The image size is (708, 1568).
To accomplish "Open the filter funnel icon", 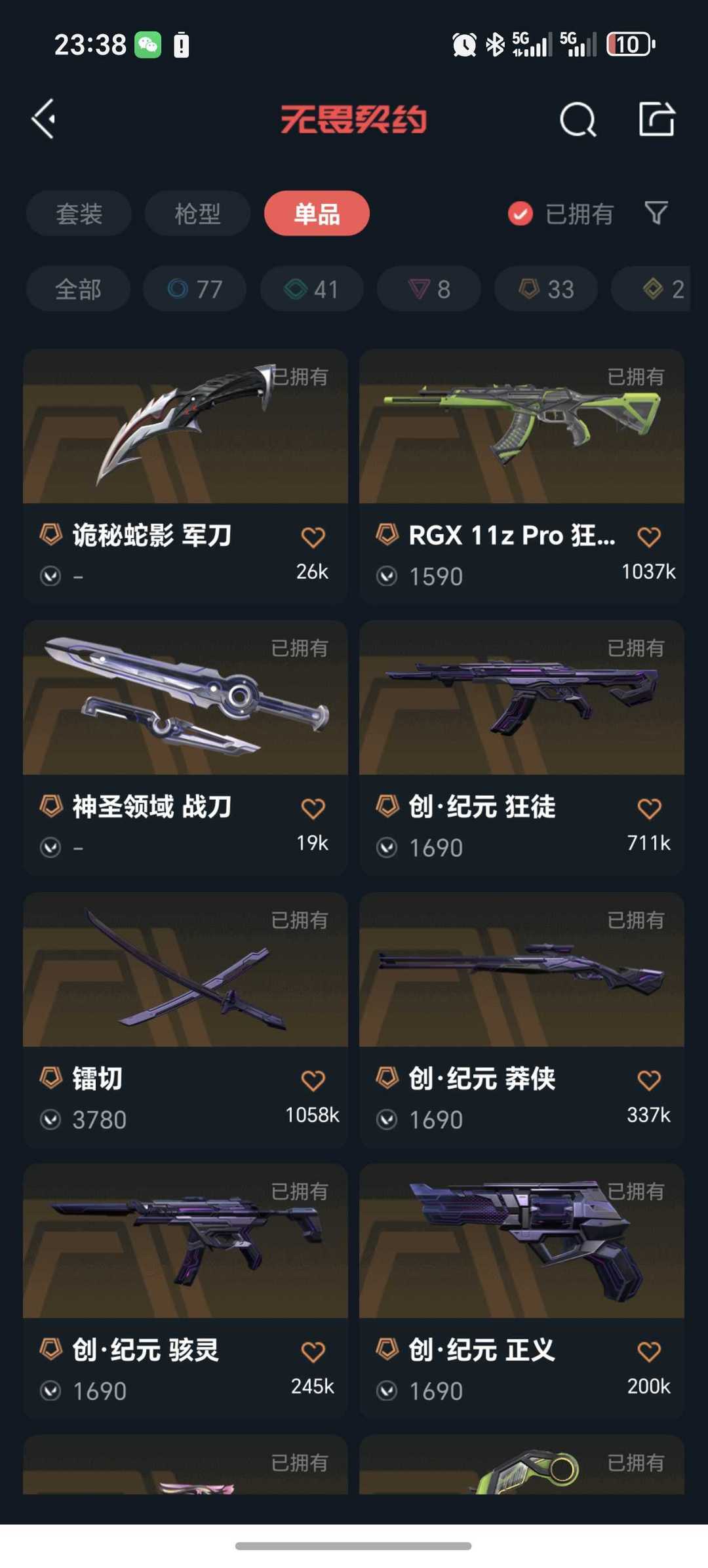I will click(656, 213).
